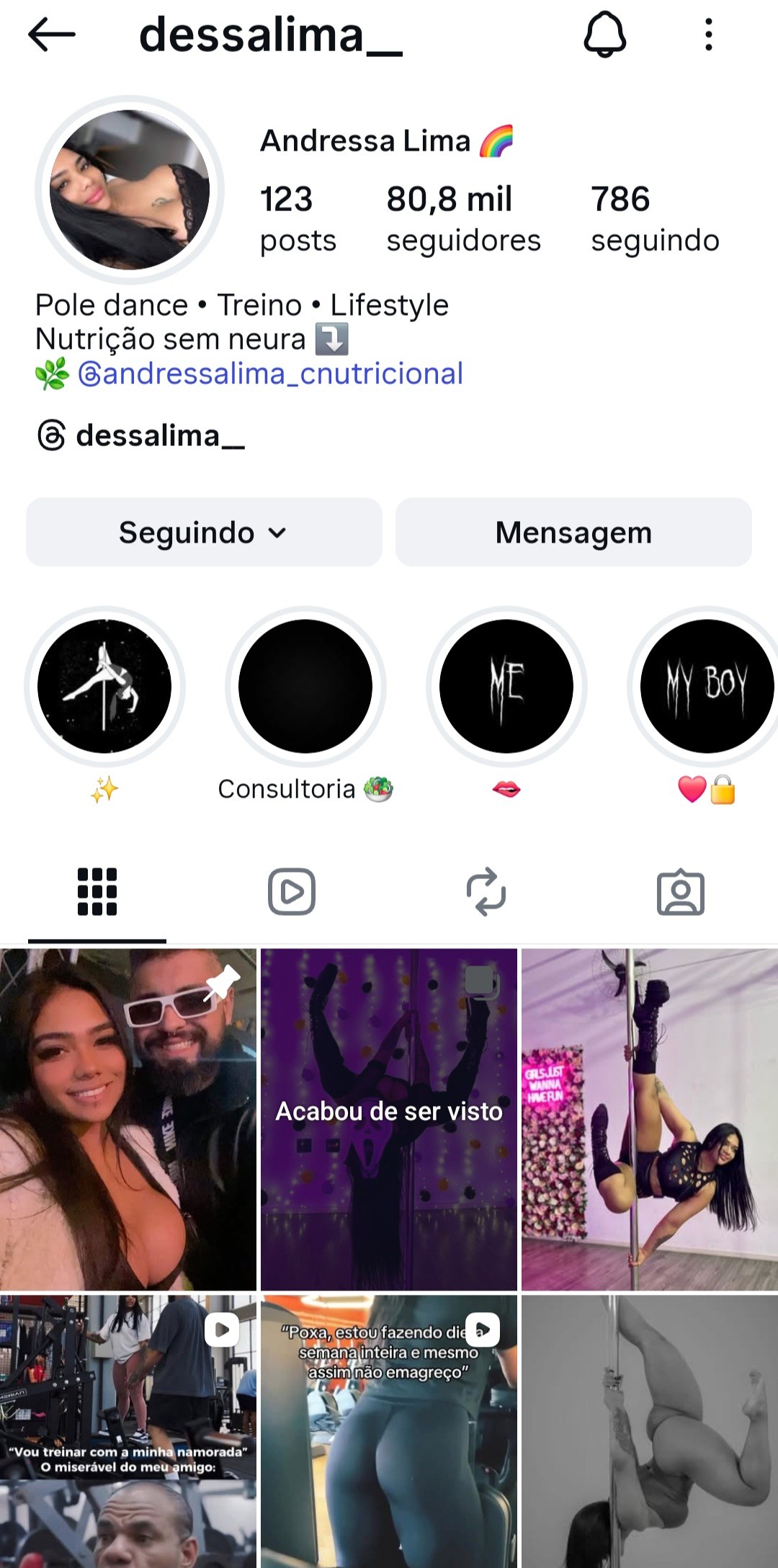Open the notifications bell for dessalima_

tap(604, 35)
